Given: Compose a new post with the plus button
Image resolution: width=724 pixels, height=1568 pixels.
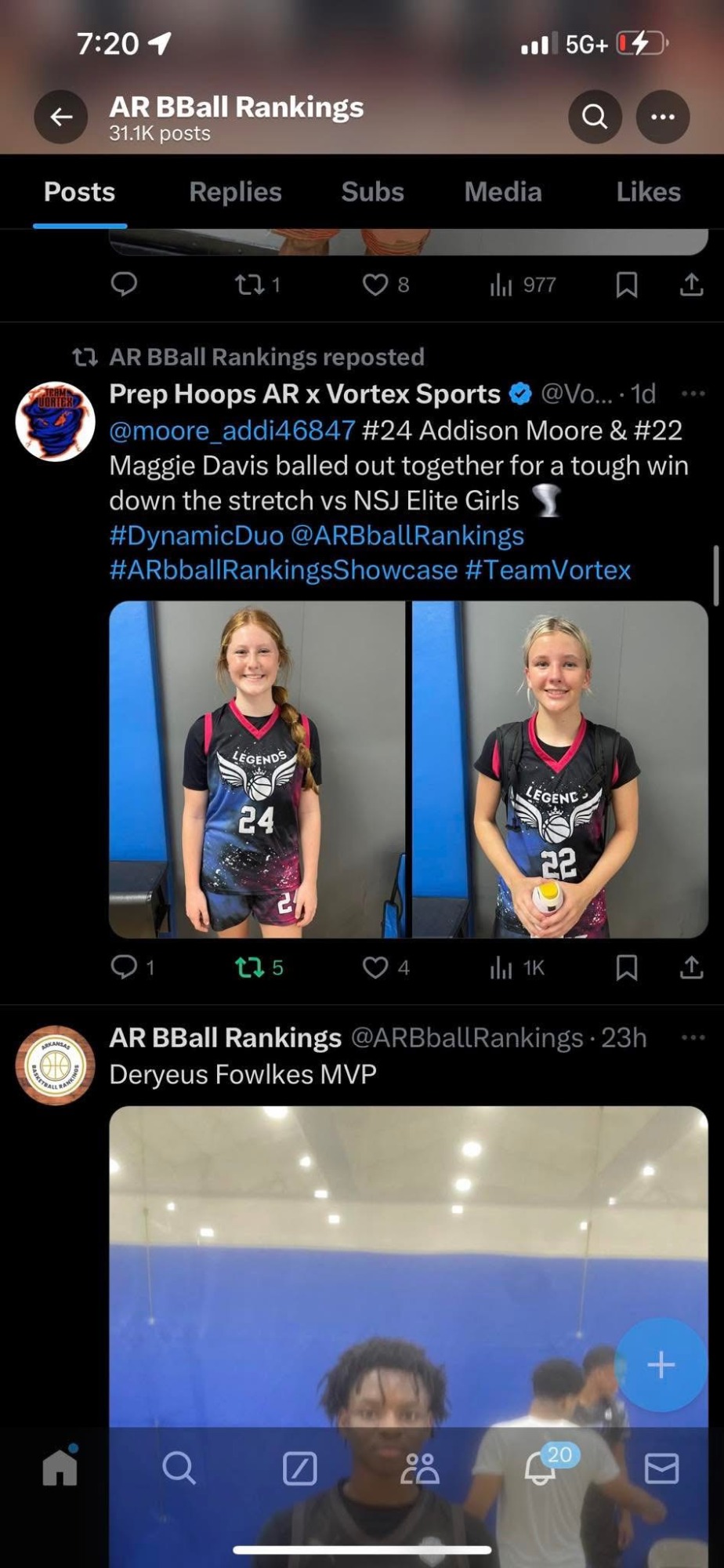Looking at the screenshot, I should coord(661,1365).
